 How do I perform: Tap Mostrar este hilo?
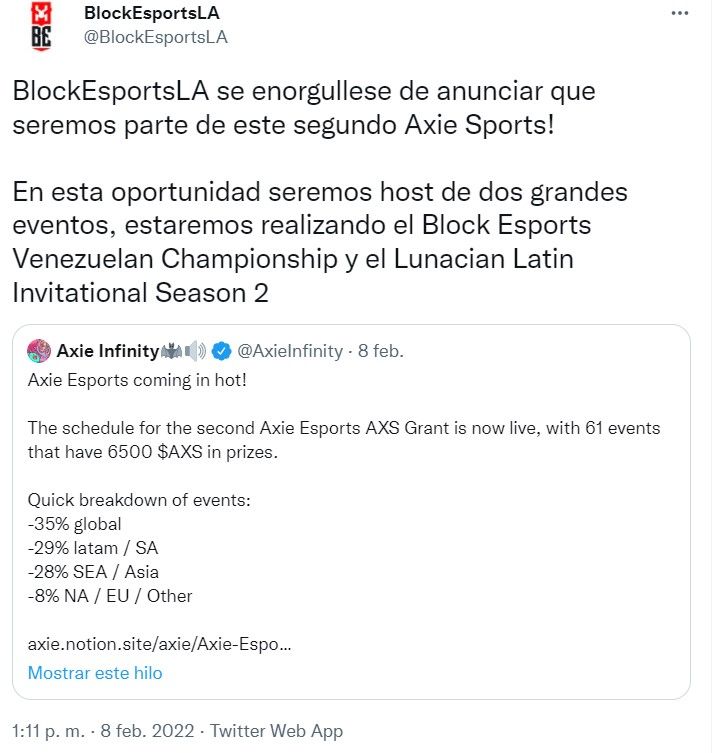point(95,672)
